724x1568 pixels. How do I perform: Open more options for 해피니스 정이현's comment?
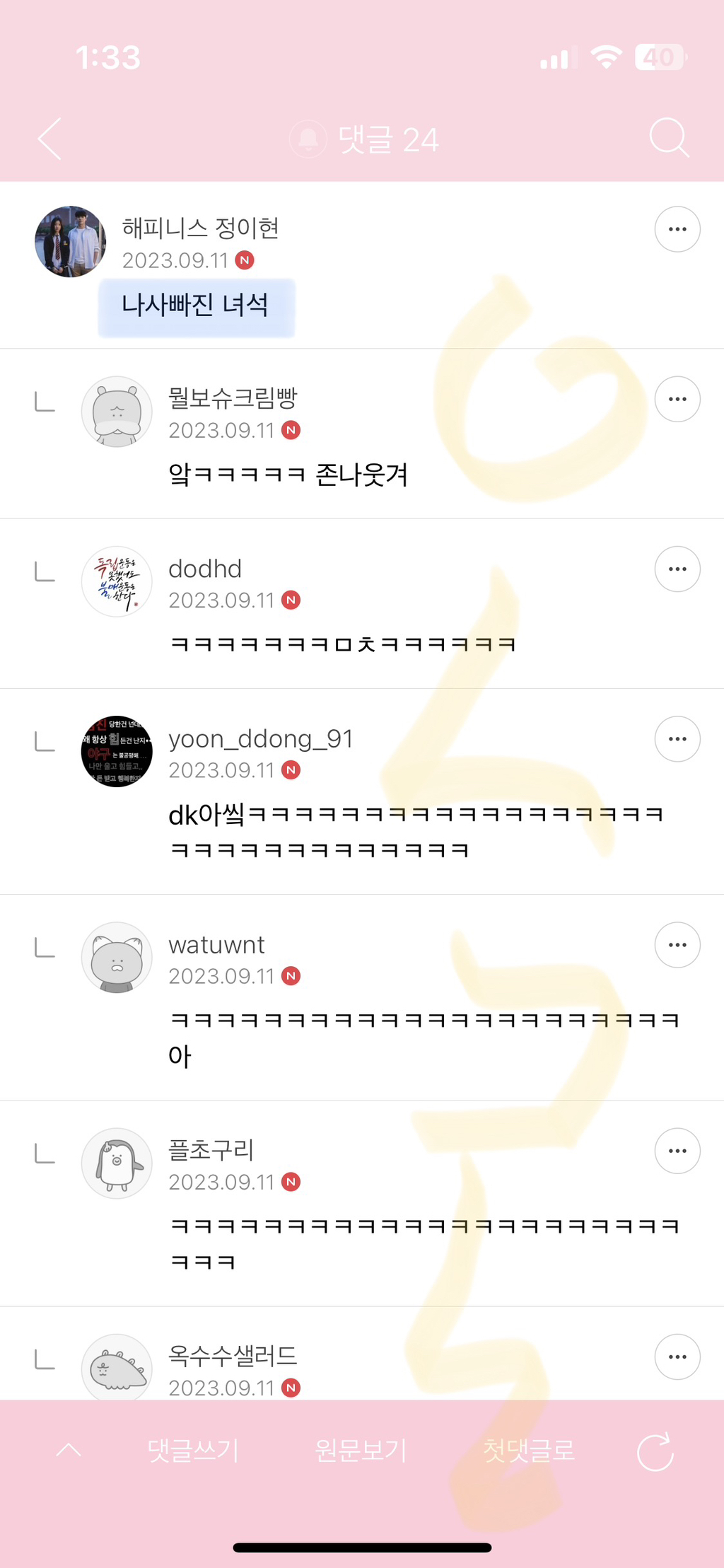pos(677,229)
